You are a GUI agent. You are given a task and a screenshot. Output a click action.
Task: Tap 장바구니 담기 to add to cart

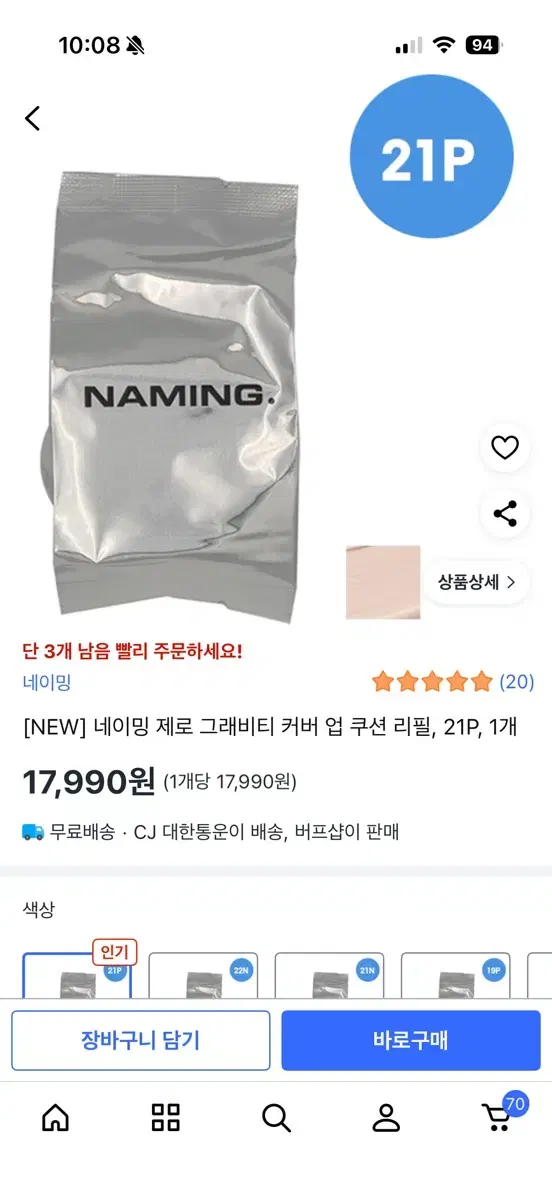[x=141, y=1040]
